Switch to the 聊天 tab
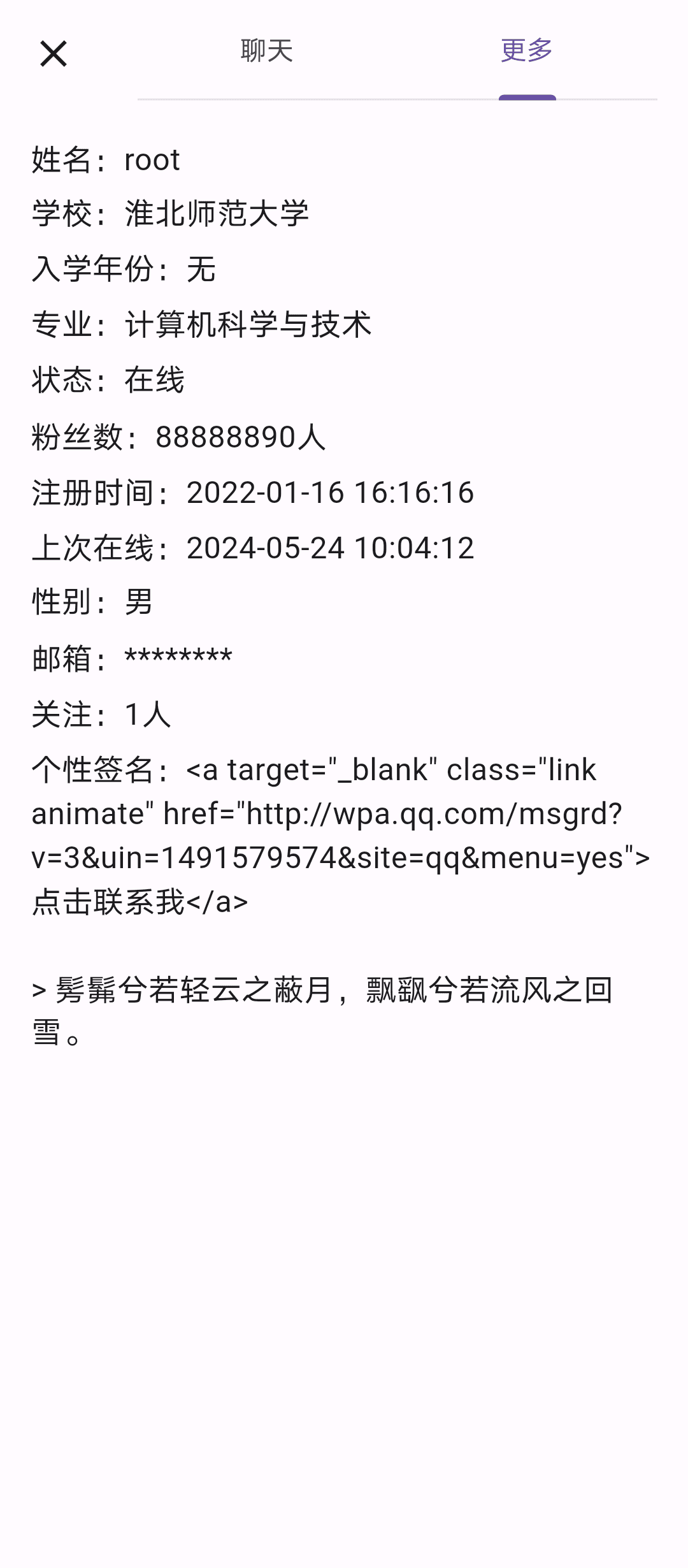The image size is (688, 1568). pyautogui.click(x=267, y=51)
